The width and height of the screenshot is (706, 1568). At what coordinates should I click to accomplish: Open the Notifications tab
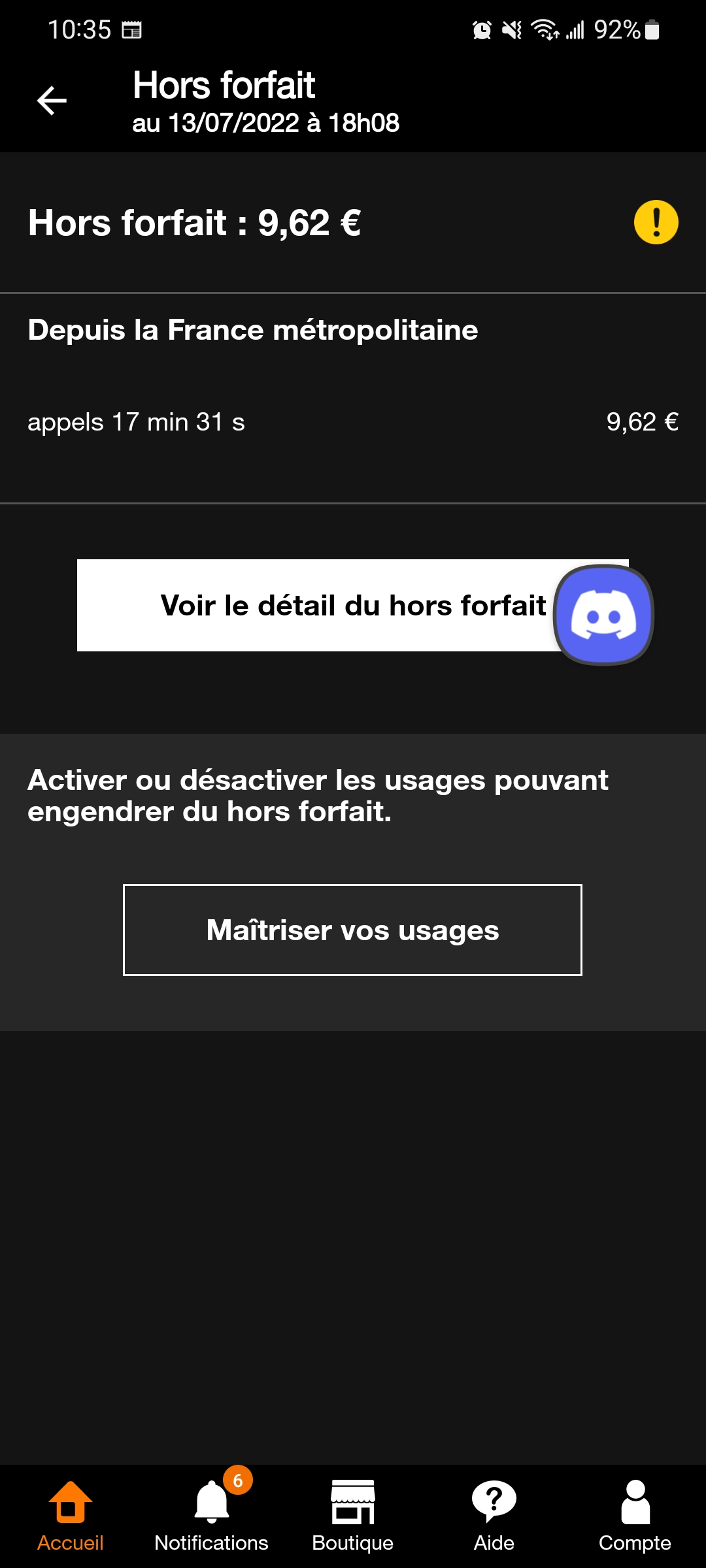point(211,1516)
